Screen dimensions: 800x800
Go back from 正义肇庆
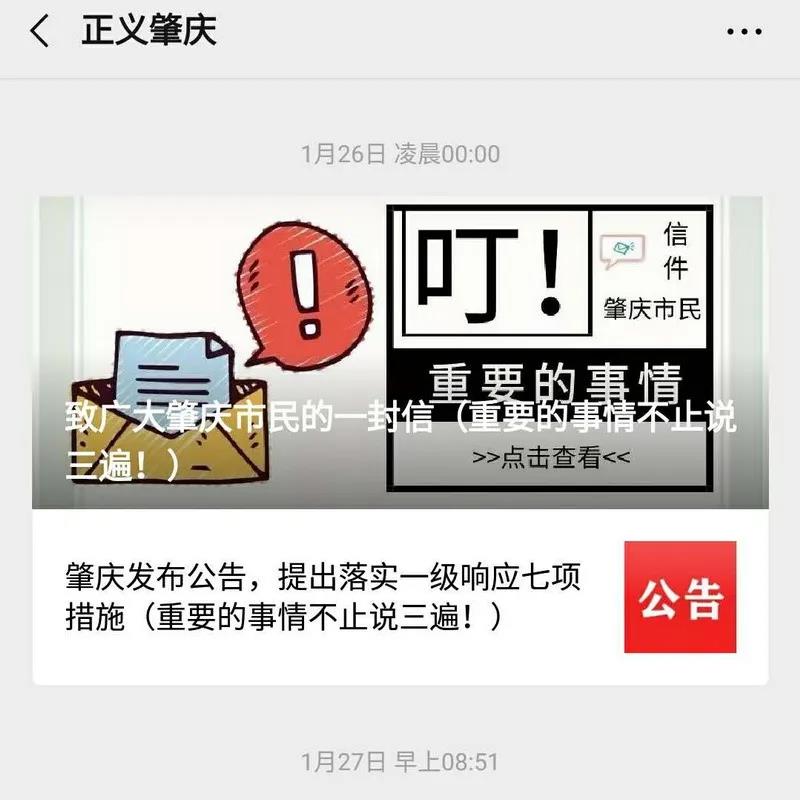point(40,32)
